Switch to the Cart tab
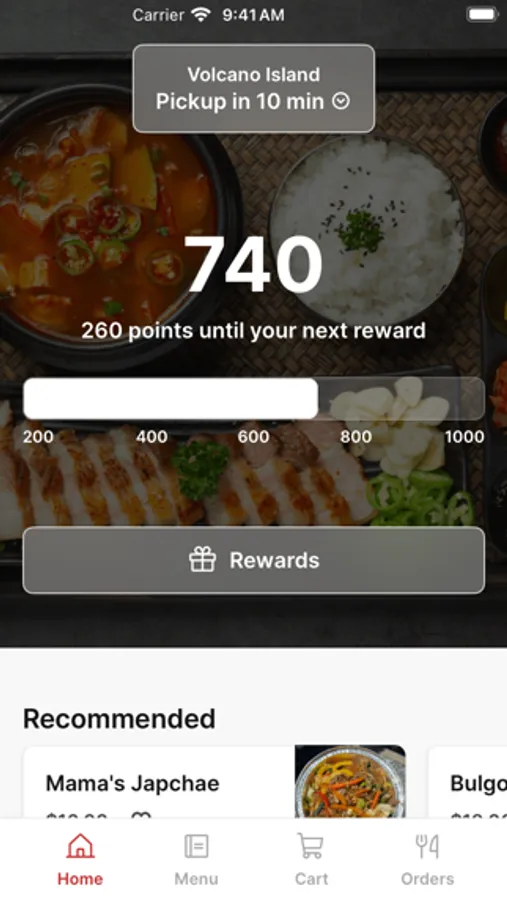 point(311,859)
